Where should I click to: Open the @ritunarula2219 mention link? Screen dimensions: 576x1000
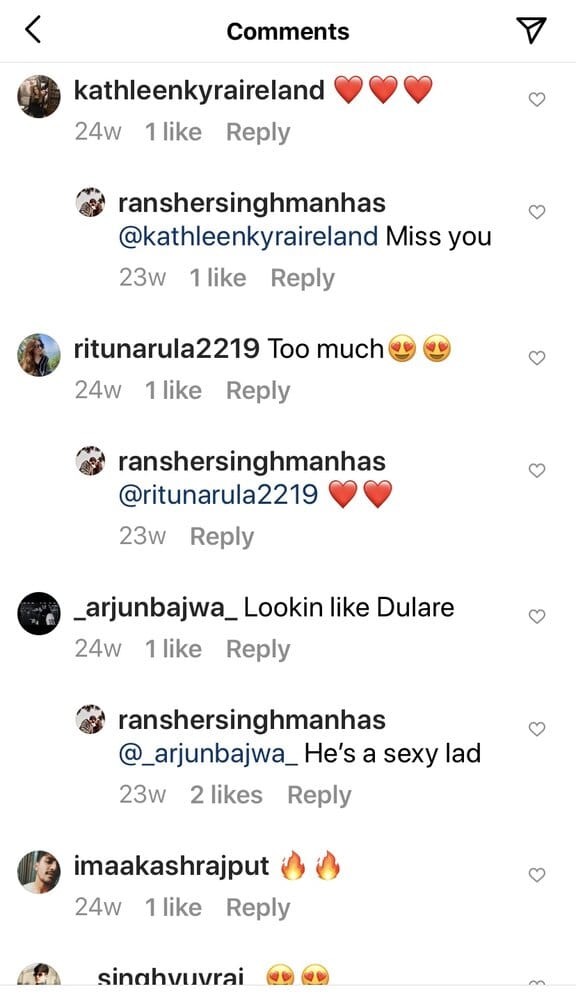click(x=218, y=495)
